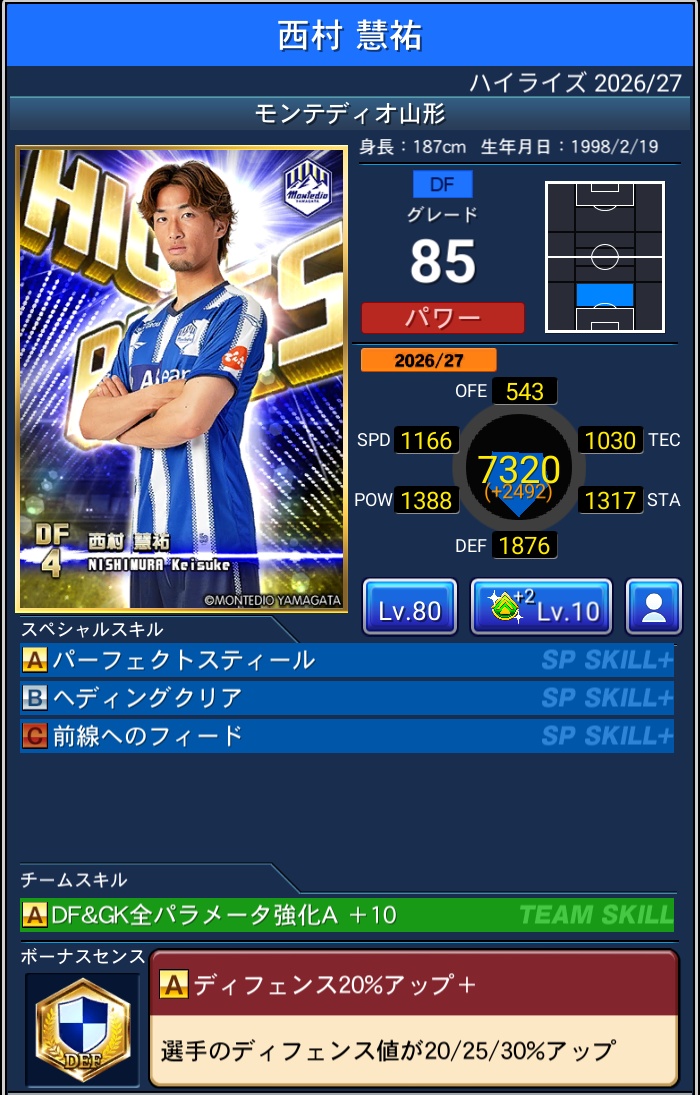Select the ヘディングクリア special skill row
Image resolution: width=700 pixels, height=1095 pixels.
click(347, 698)
